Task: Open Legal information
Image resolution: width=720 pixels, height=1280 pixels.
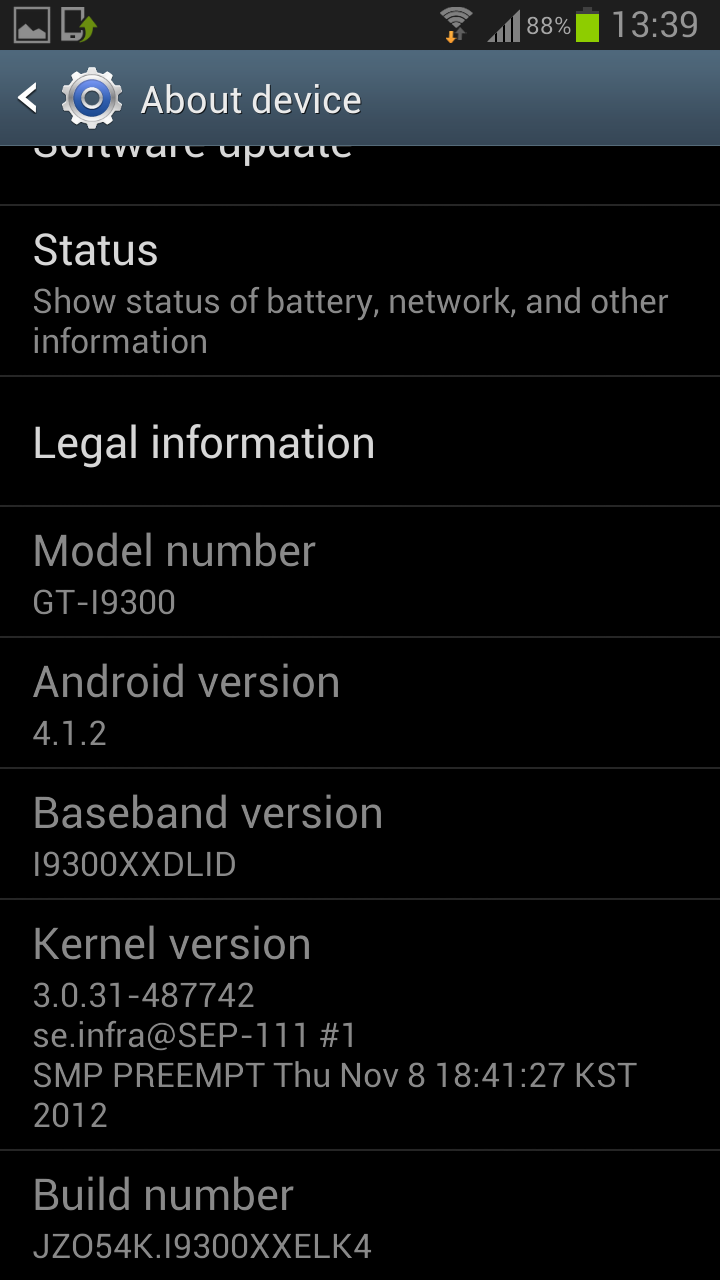Action: pyautogui.click(x=360, y=443)
